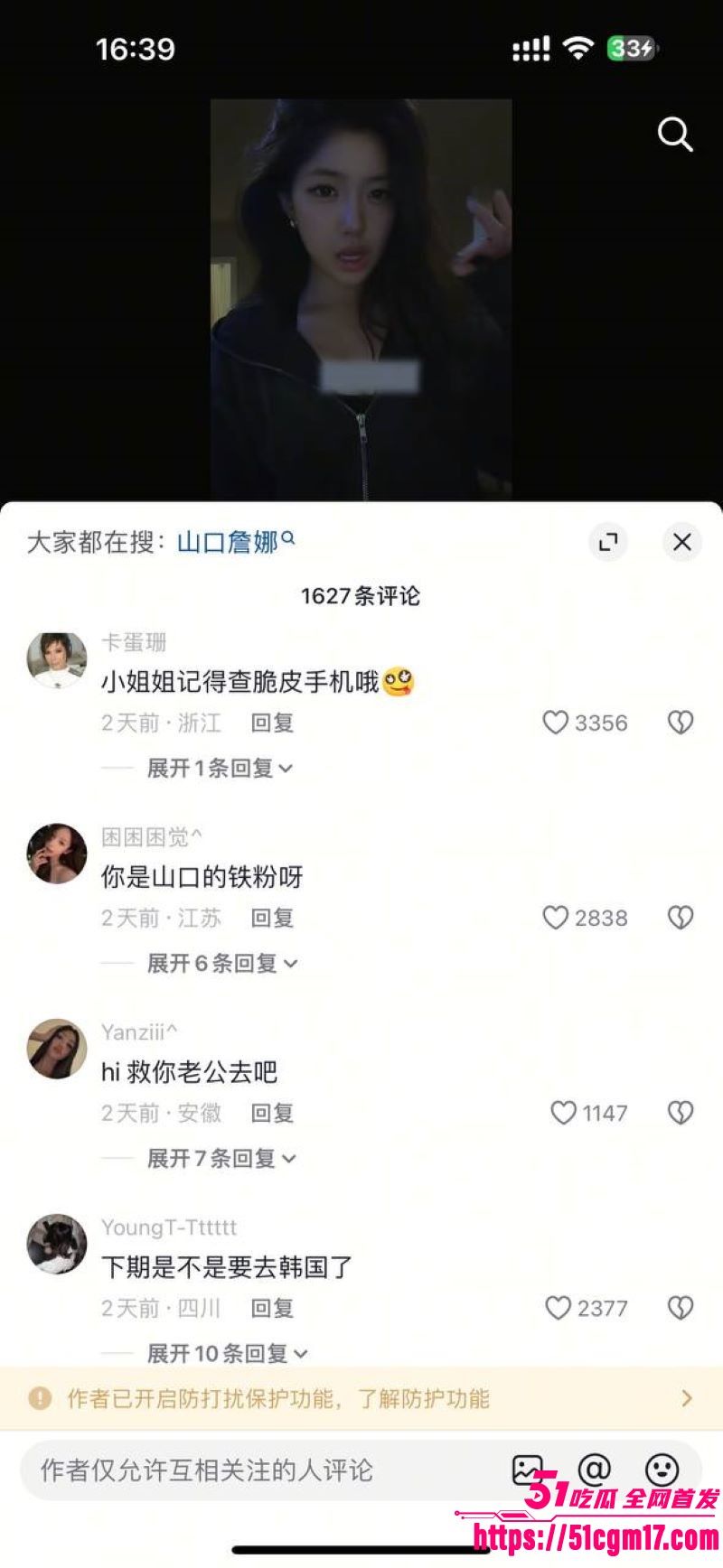Viewport: 723px width, 1568px height.
Task: Toggle dislike on 卡蛋珊's comment
Action: point(680,723)
